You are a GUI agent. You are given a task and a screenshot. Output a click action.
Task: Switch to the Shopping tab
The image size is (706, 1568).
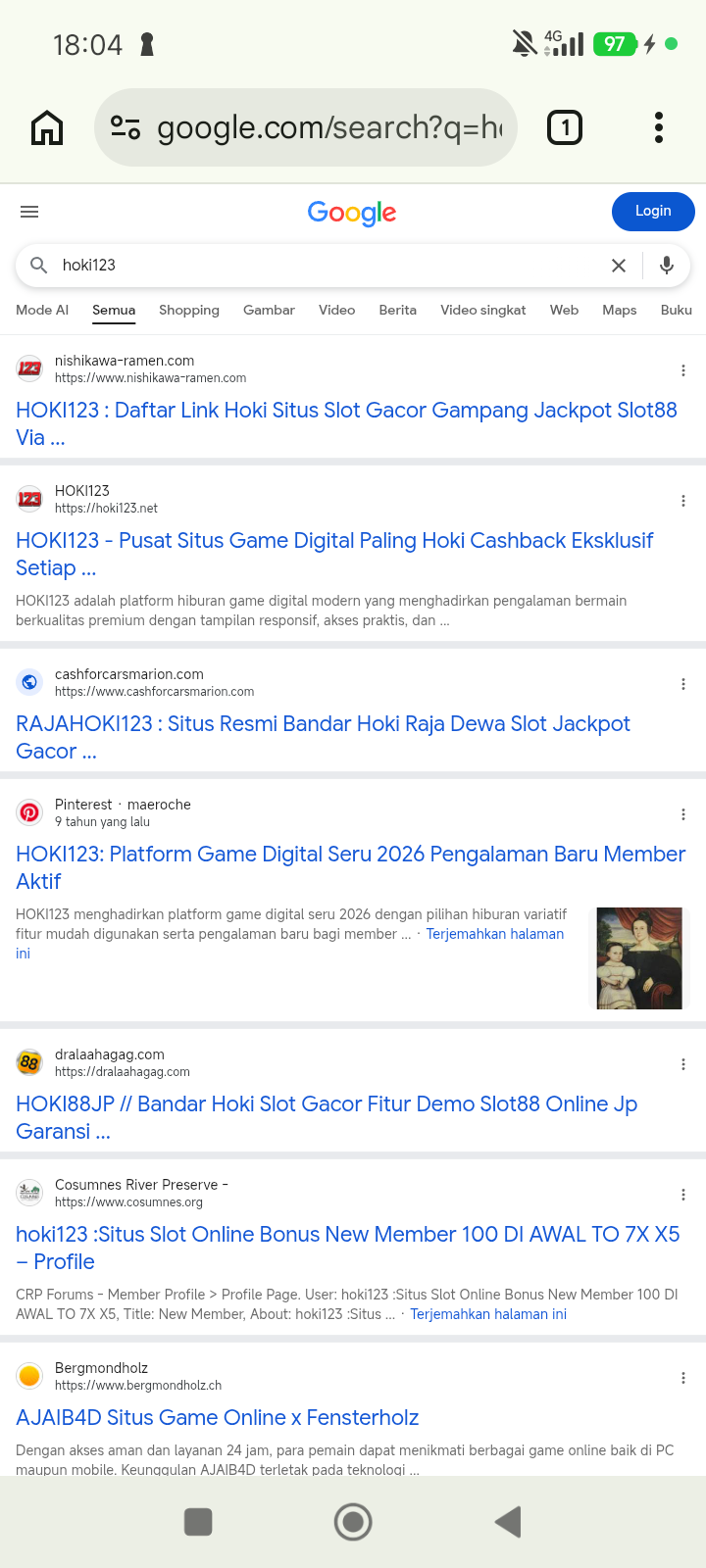click(x=189, y=310)
